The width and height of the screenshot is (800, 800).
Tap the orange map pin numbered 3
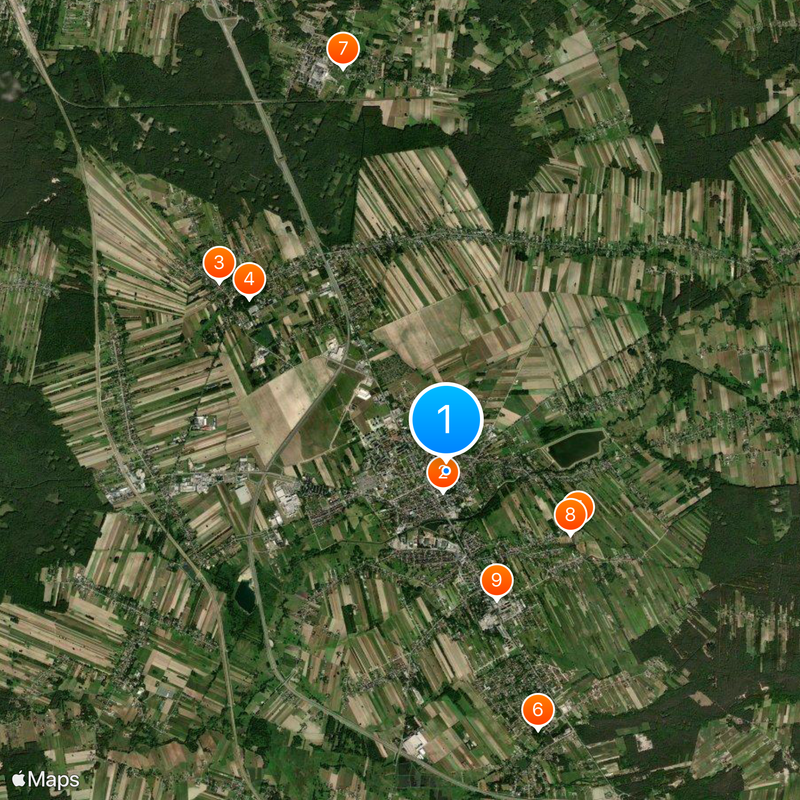(x=218, y=264)
